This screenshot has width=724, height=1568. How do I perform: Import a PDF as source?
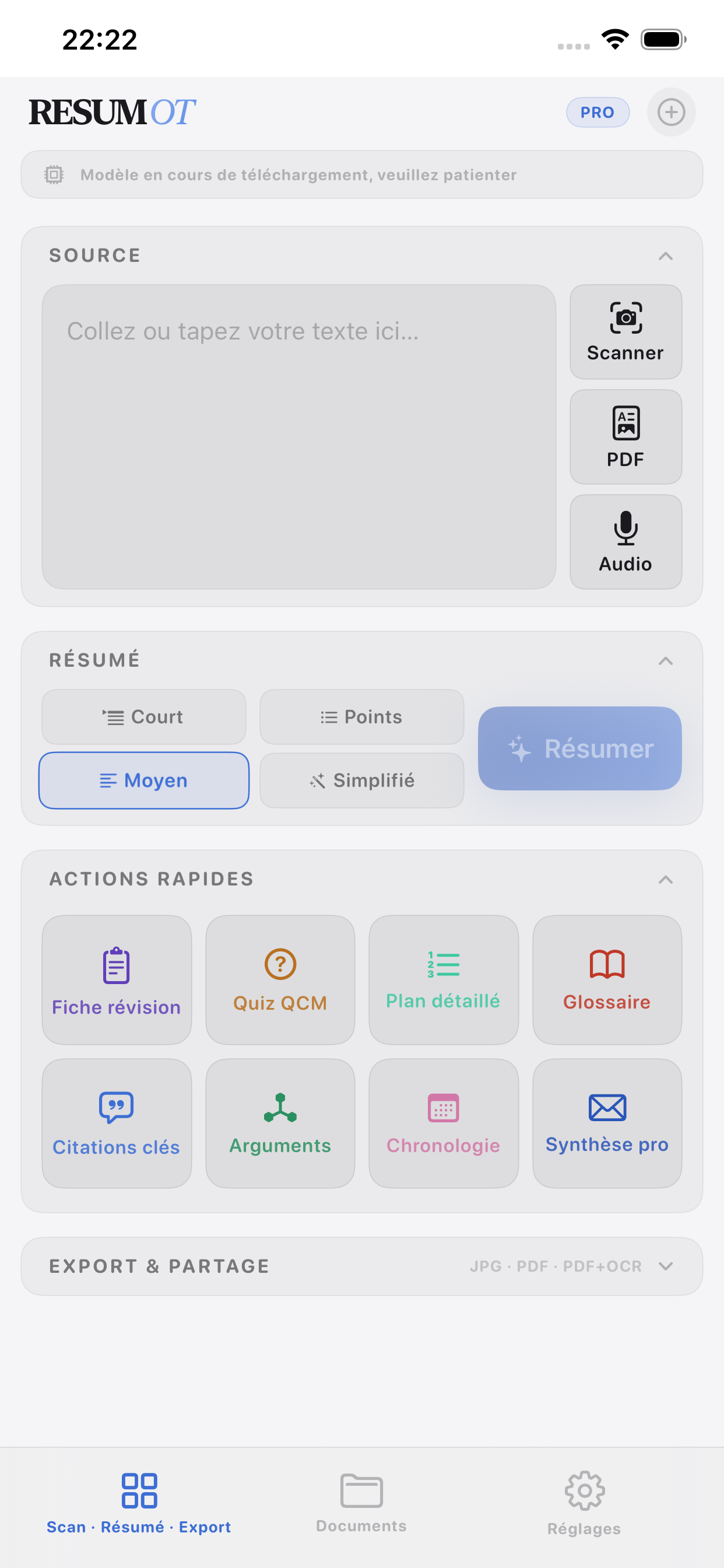point(625,436)
